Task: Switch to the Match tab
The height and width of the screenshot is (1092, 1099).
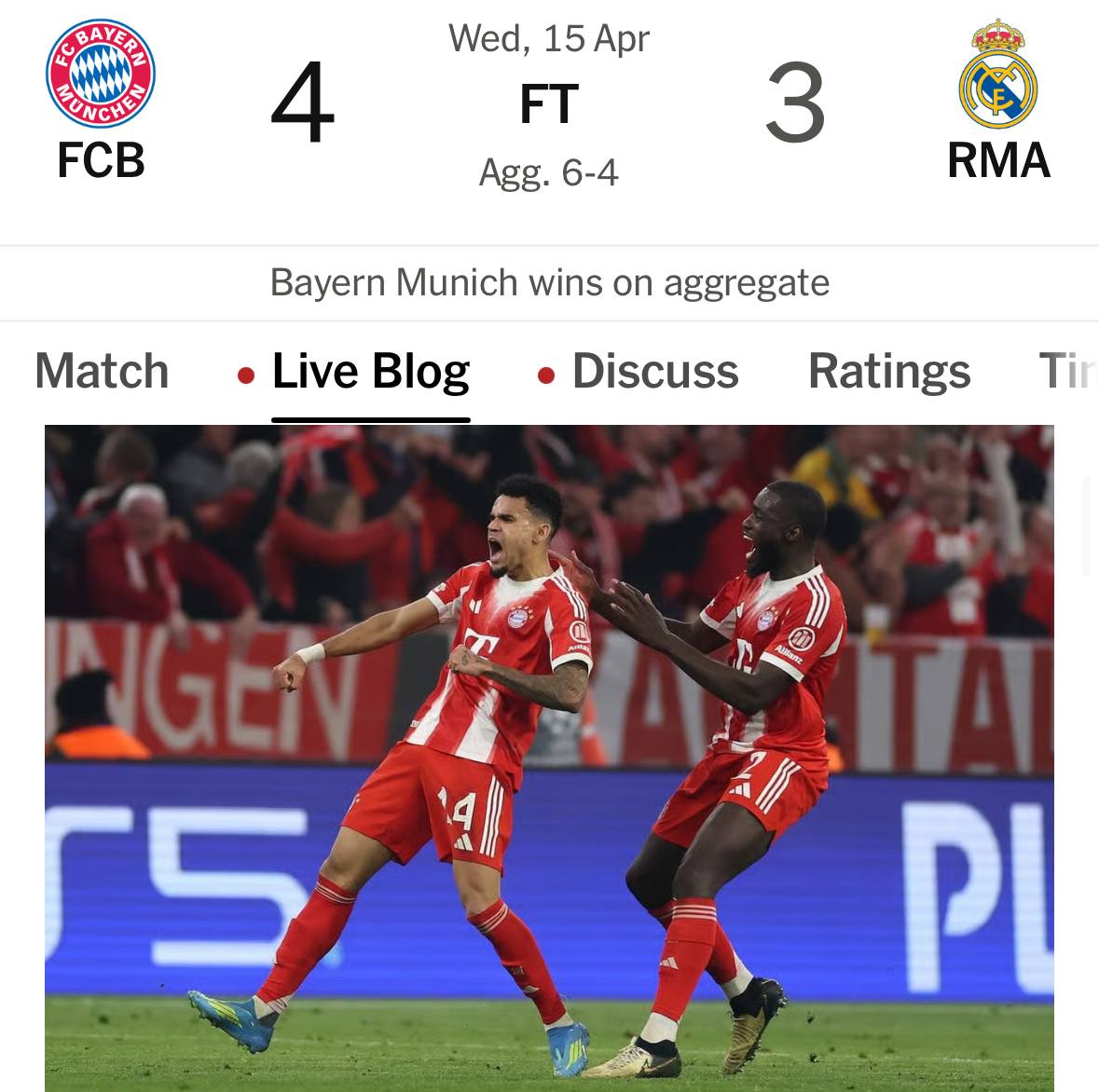Action: pyautogui.click(x=102, y=371)
